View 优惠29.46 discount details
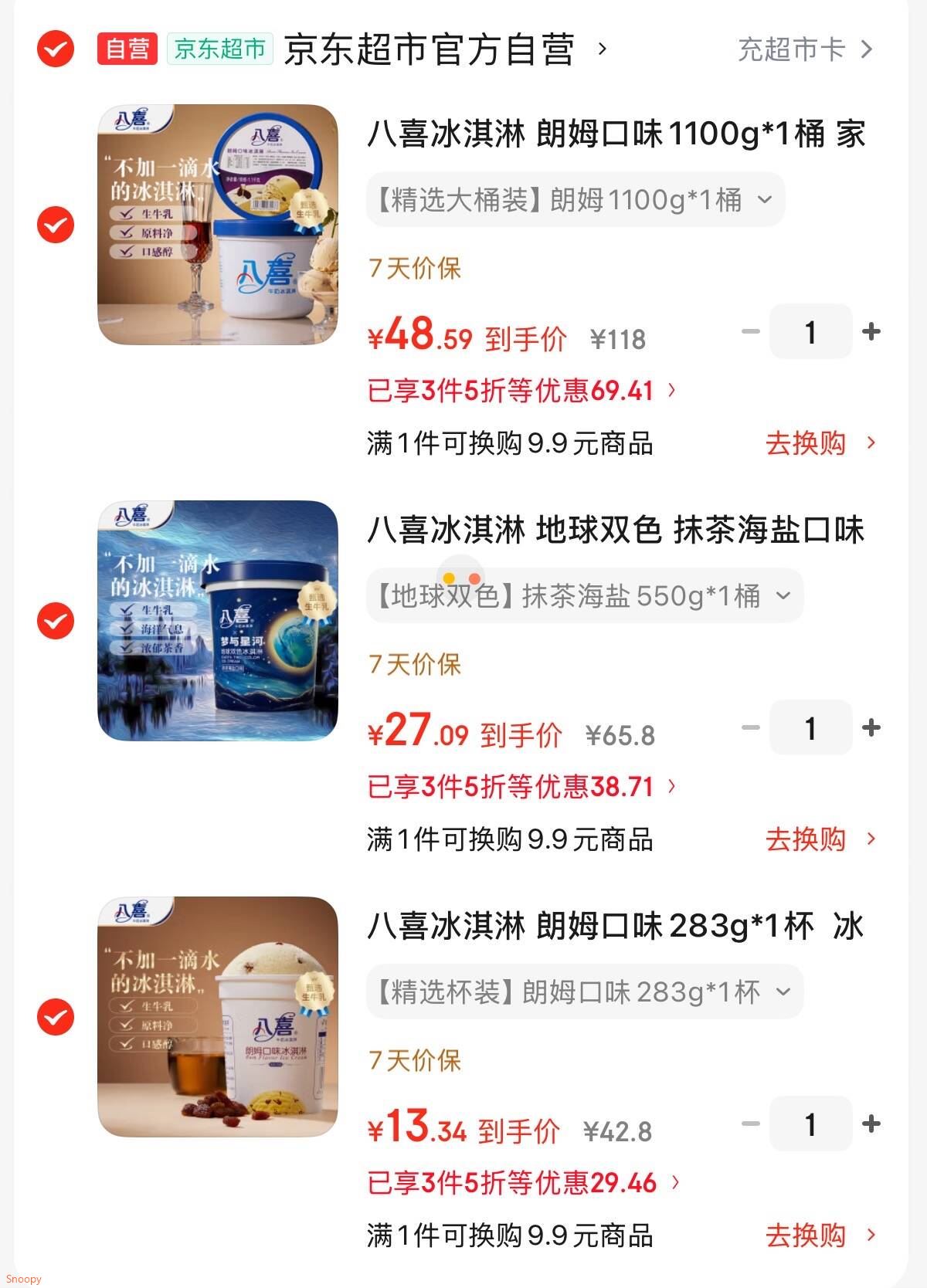This screenshot has height=1288, width=927. [523, 1183]
